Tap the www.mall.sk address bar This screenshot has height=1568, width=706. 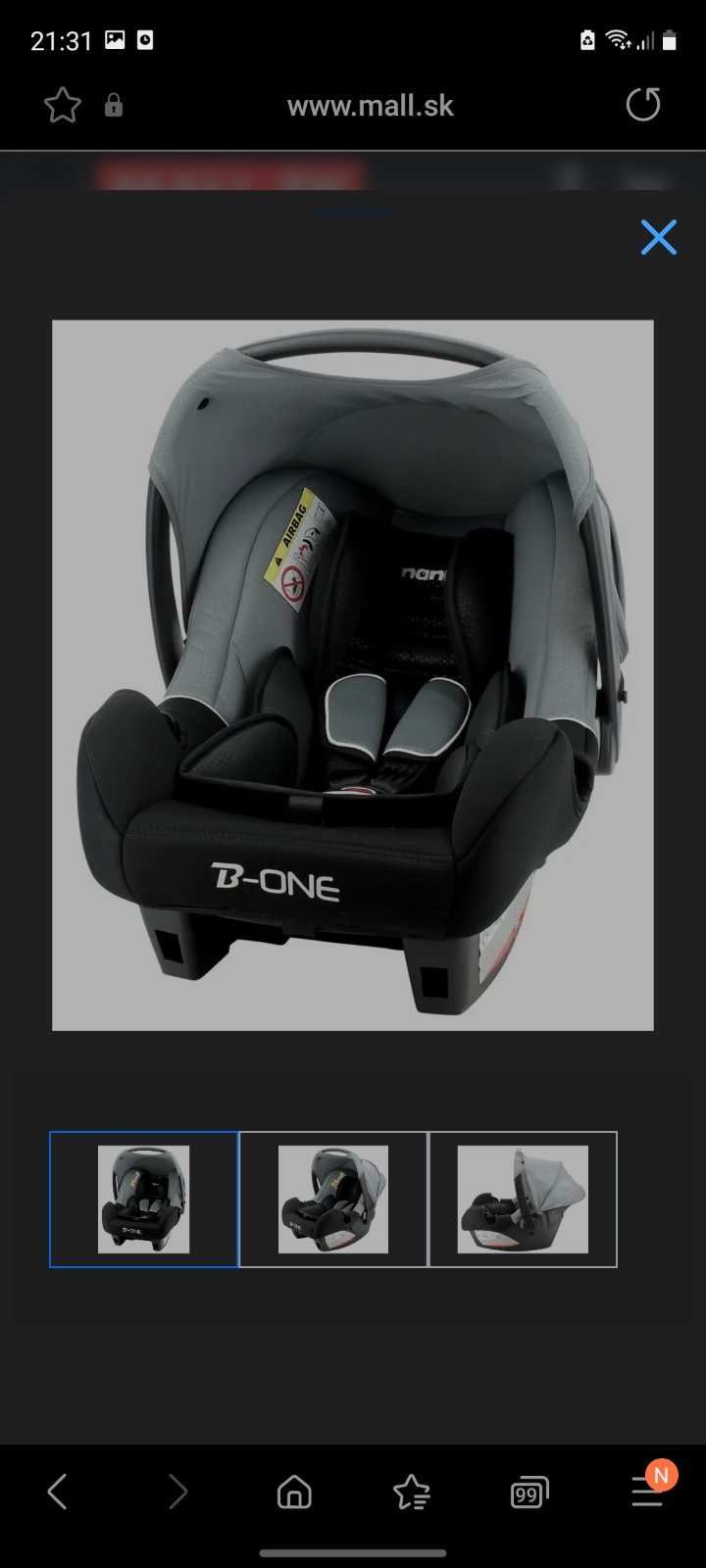(x=370, y=106)
